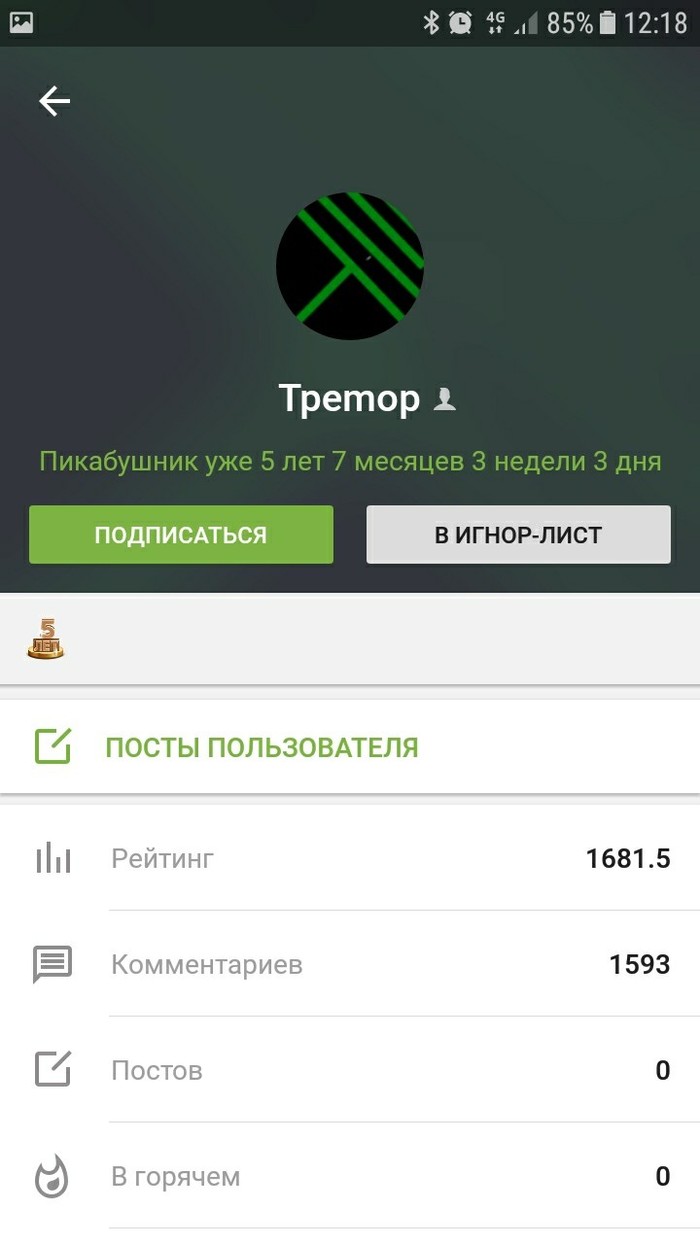Tap the 5 лет award badge
The height and width of the screenshot is (1244, 700).
(45, 640)
